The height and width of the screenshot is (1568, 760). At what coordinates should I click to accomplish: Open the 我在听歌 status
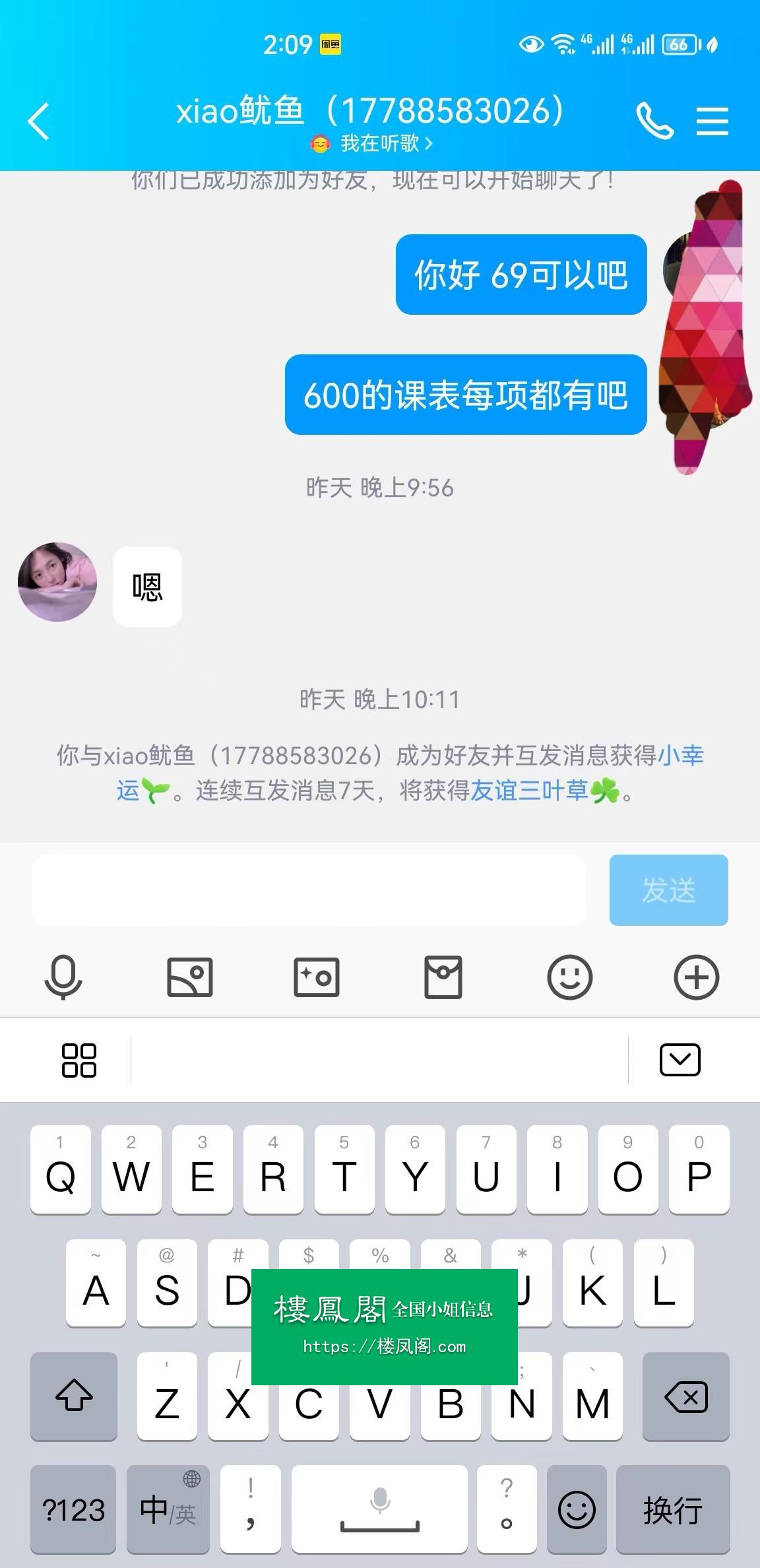click(x=380, y=143)
